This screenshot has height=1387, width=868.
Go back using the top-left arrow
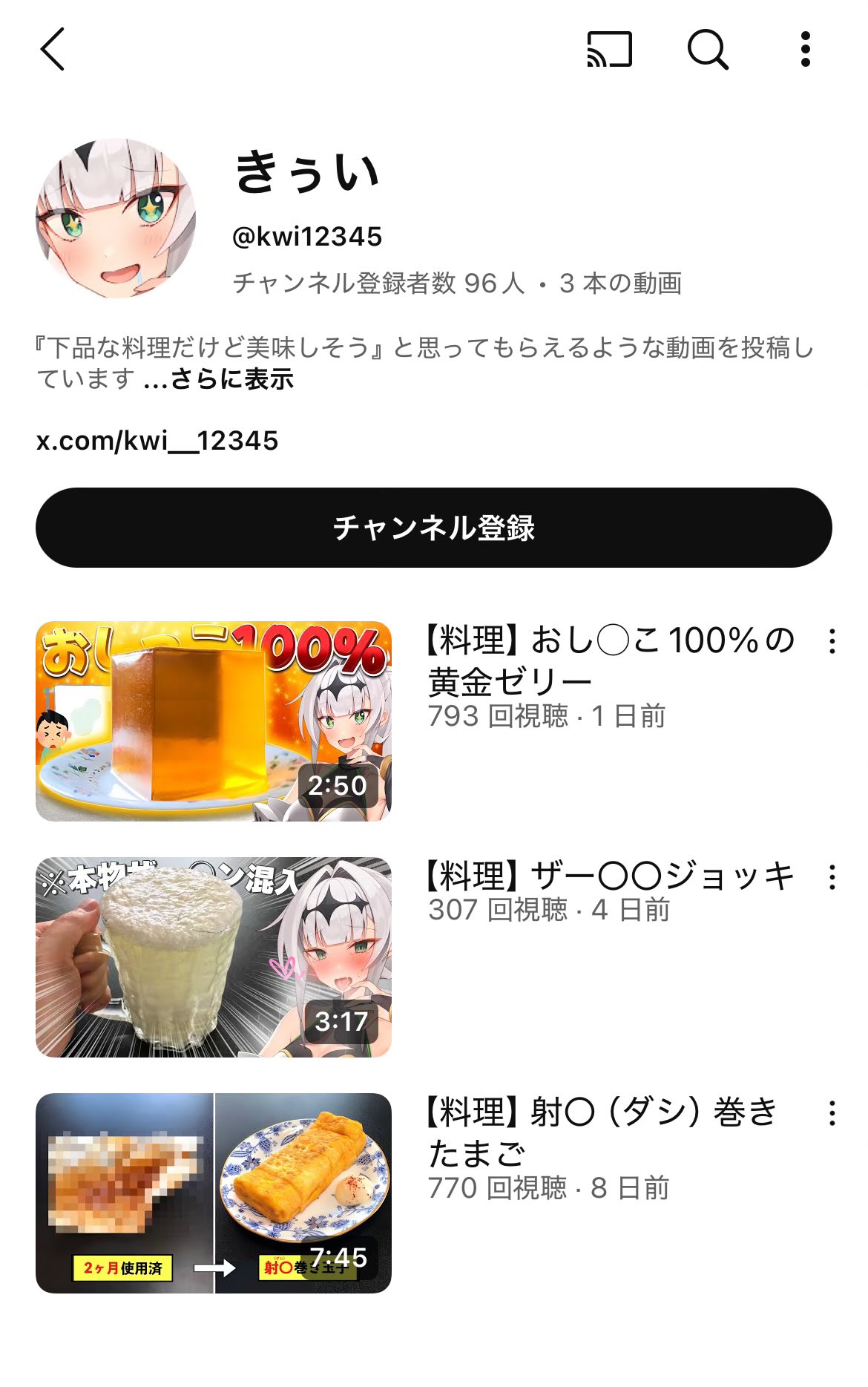click(x=53, y=50)
